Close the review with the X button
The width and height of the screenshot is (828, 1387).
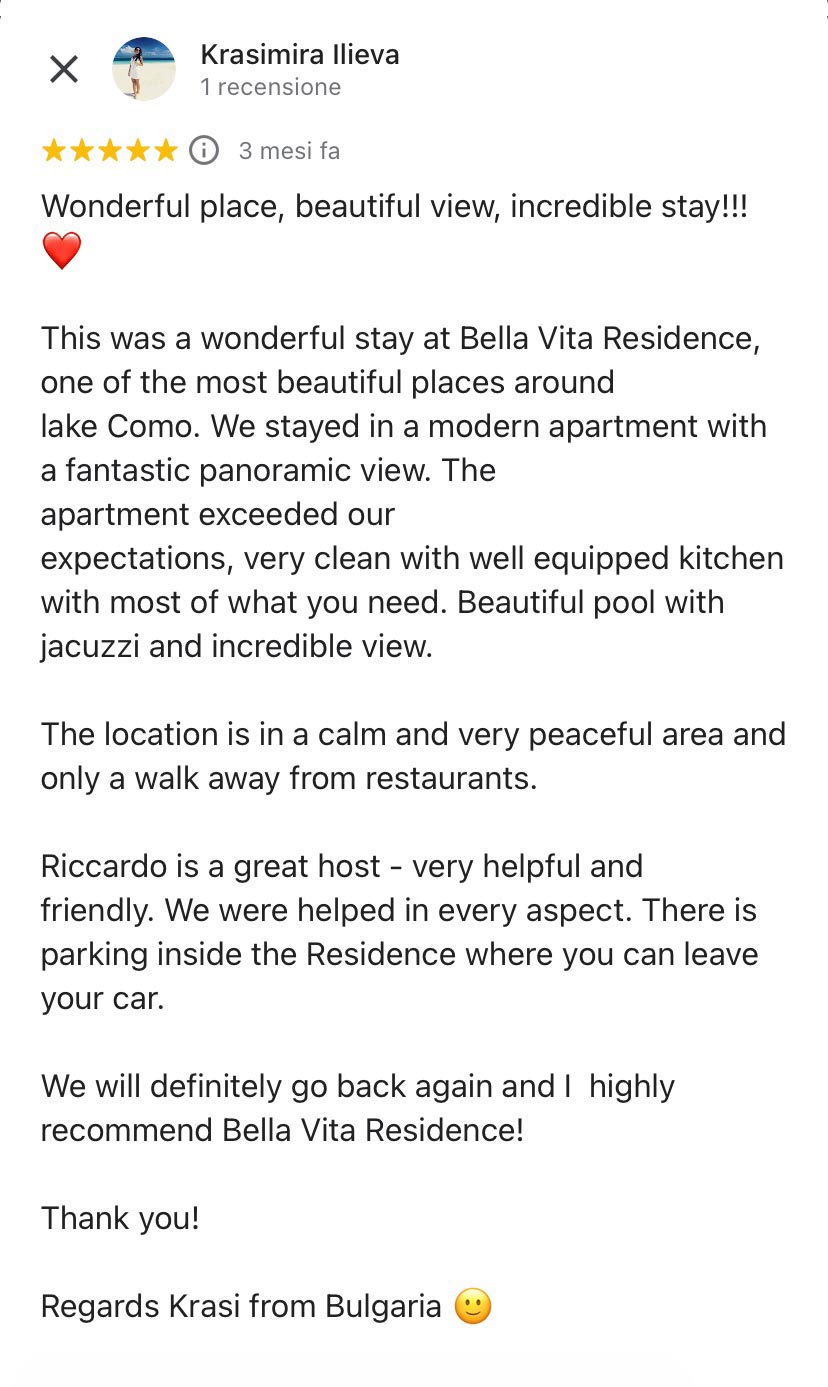pos(64,69)
